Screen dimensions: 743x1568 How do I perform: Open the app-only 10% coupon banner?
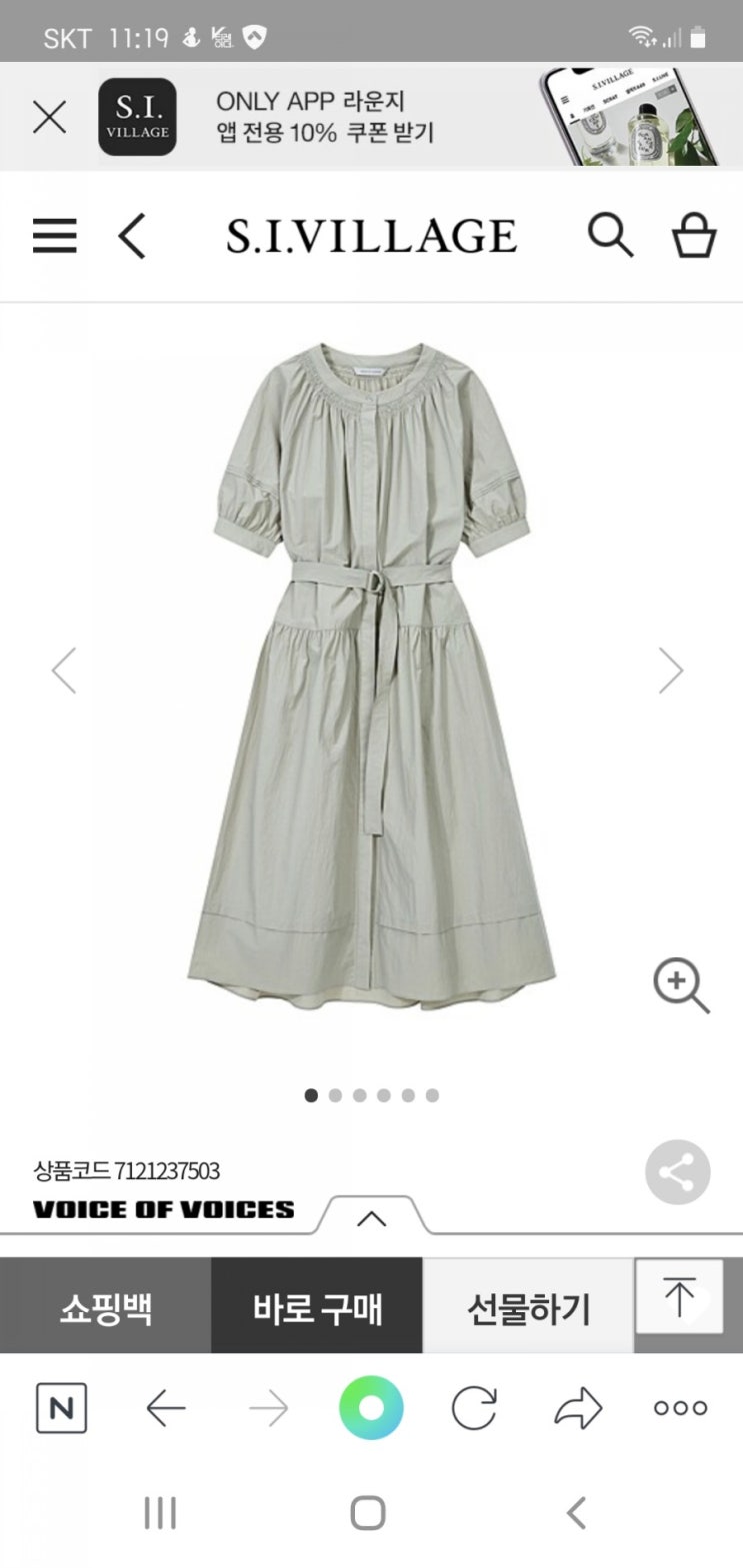pyautogui.click(x=325, y=117)
